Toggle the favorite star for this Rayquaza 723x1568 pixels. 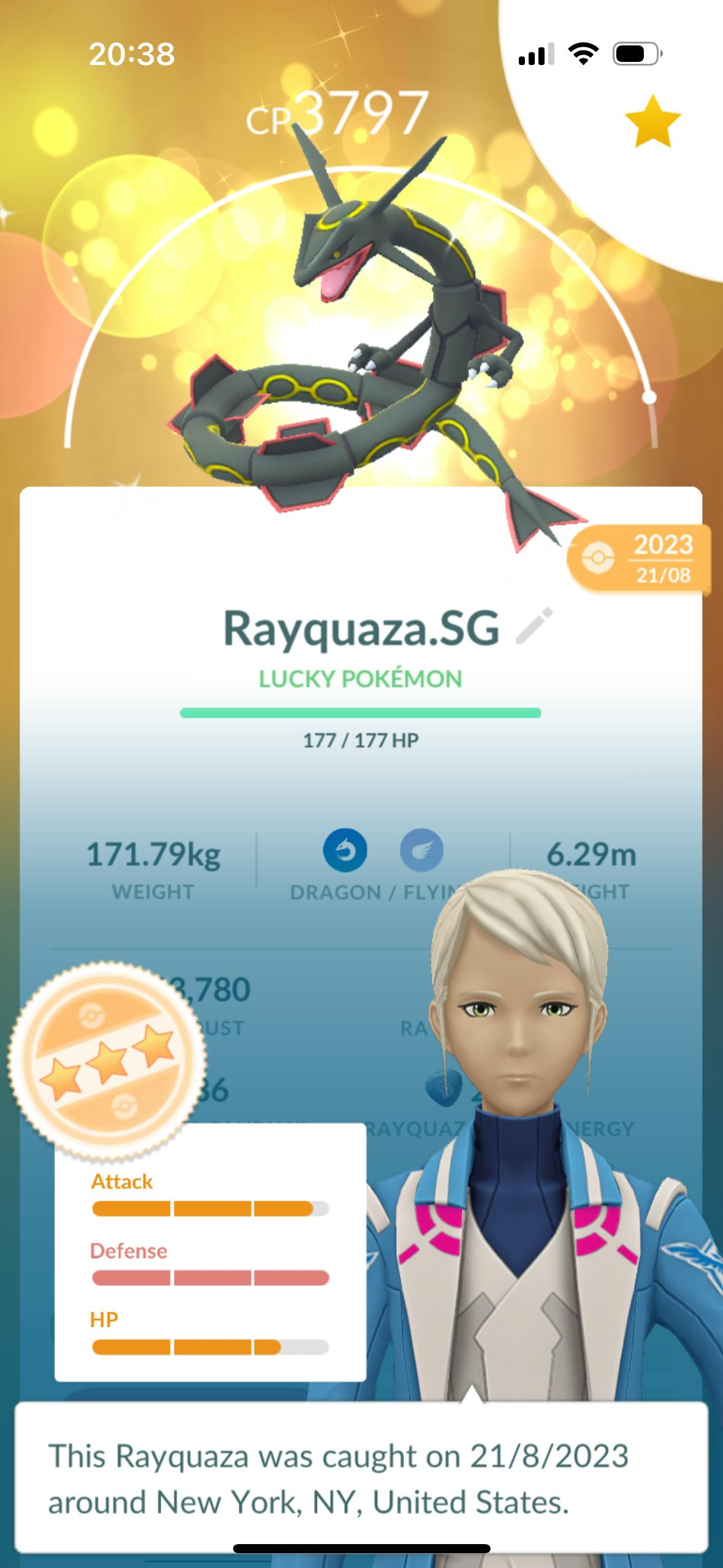(x=652, y=121)
